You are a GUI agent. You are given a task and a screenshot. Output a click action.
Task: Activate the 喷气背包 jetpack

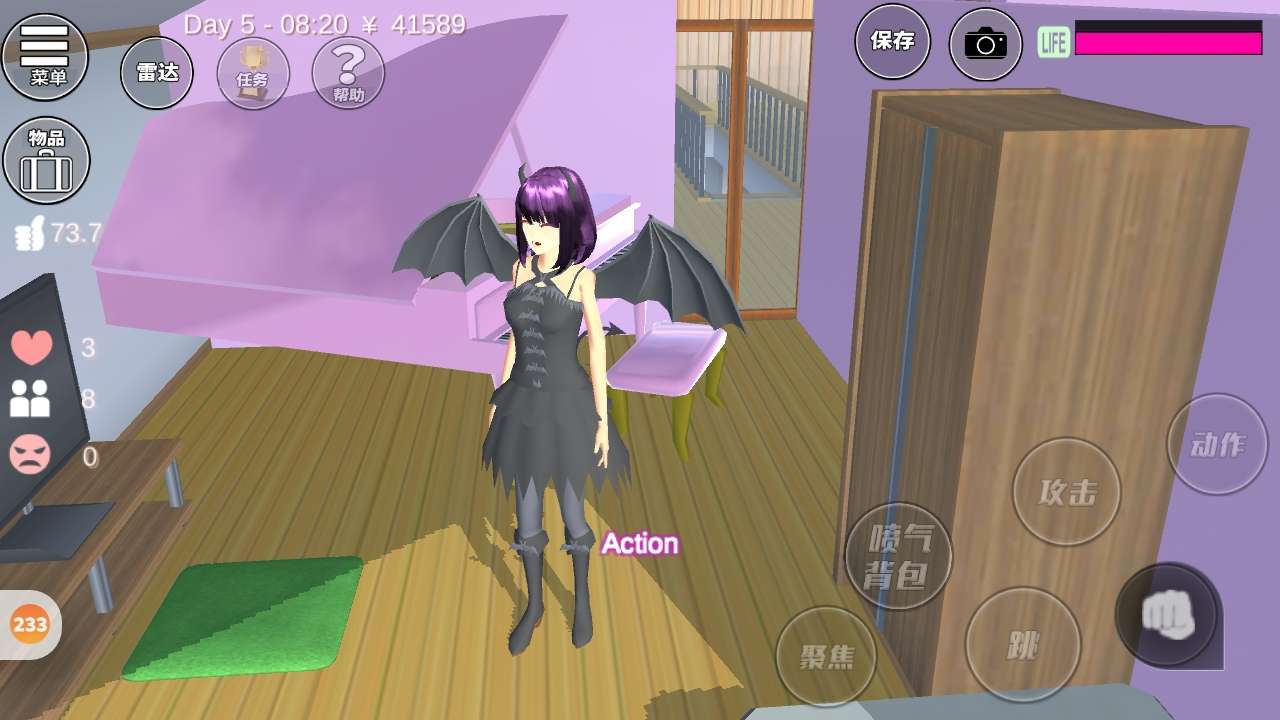898,556
